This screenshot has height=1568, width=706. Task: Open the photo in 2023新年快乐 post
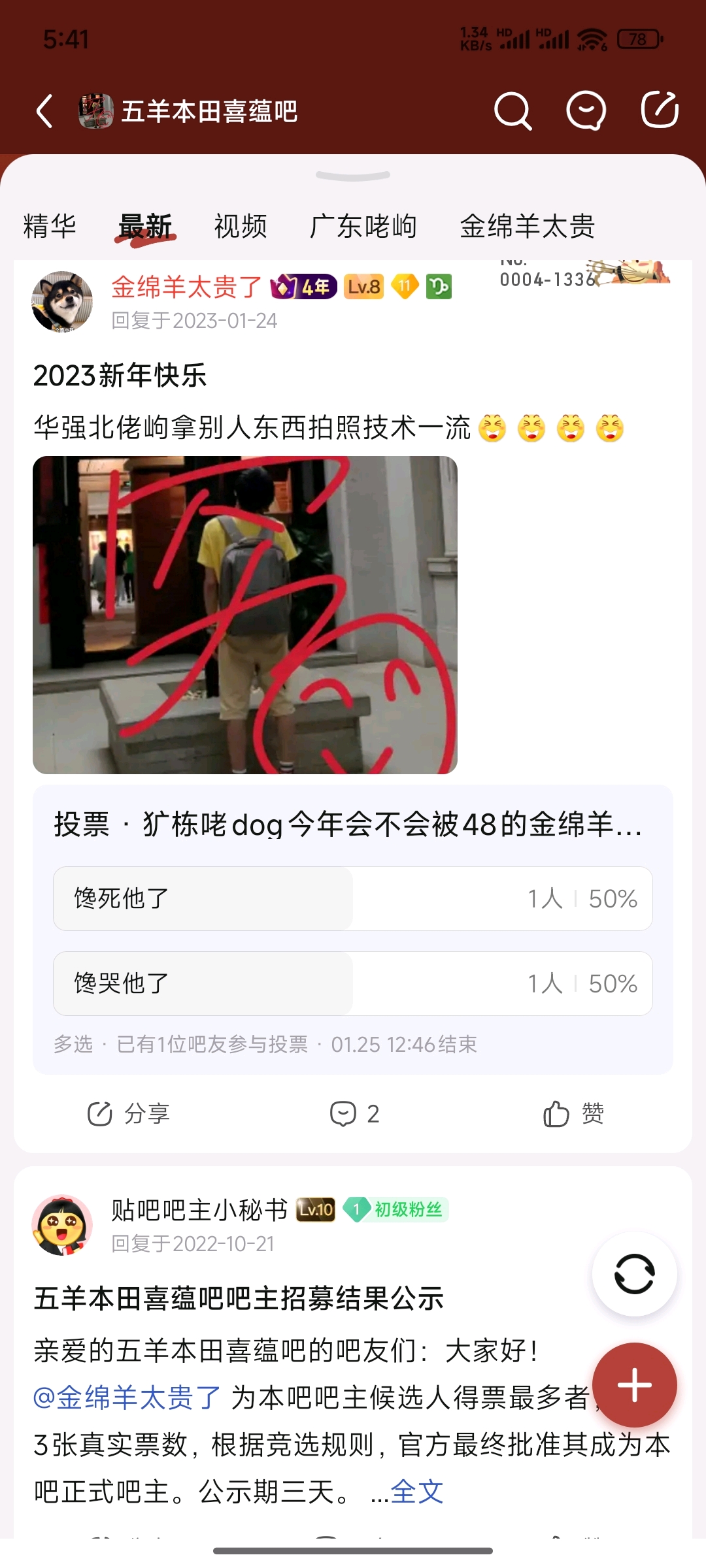point(245,615)
